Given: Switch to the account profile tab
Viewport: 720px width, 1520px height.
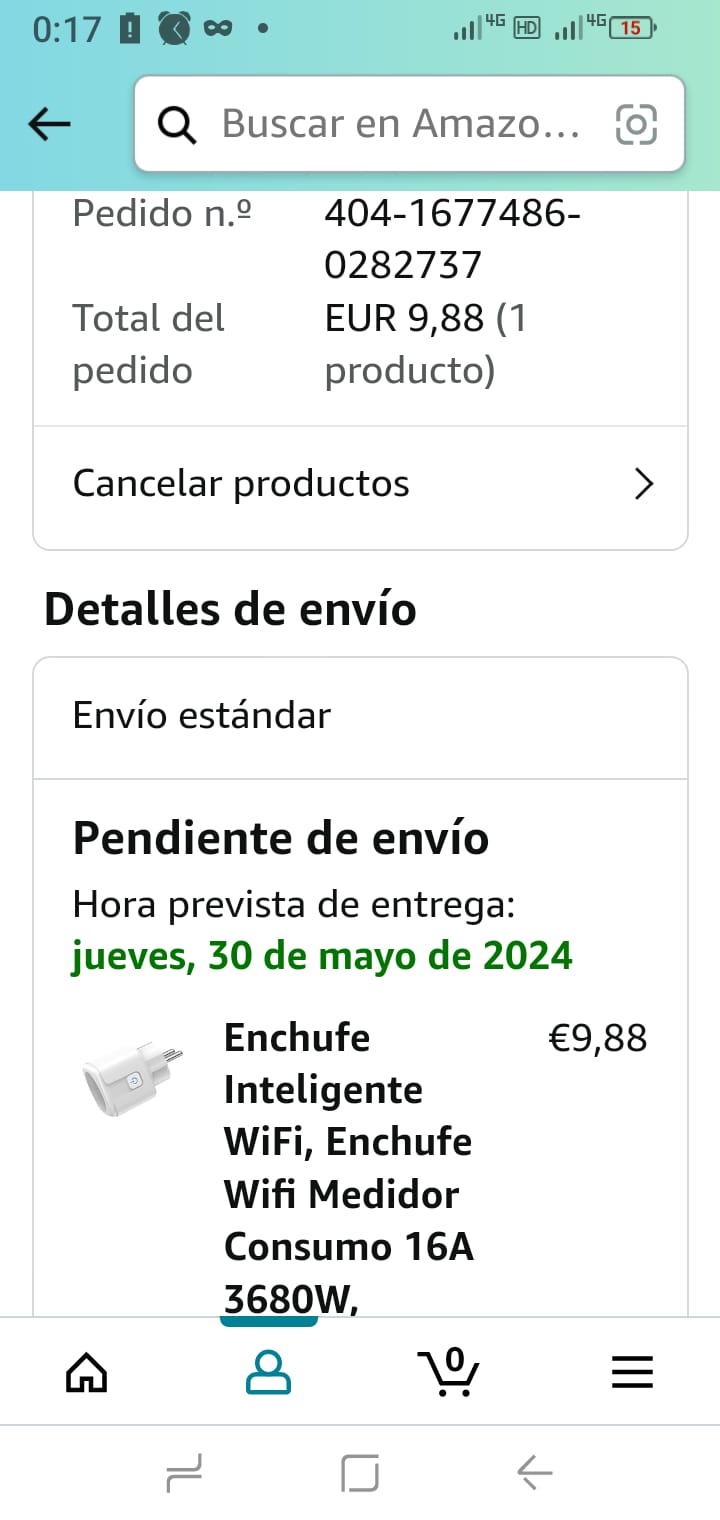Looking at the screenshot, I should [x=268, y=1372].
